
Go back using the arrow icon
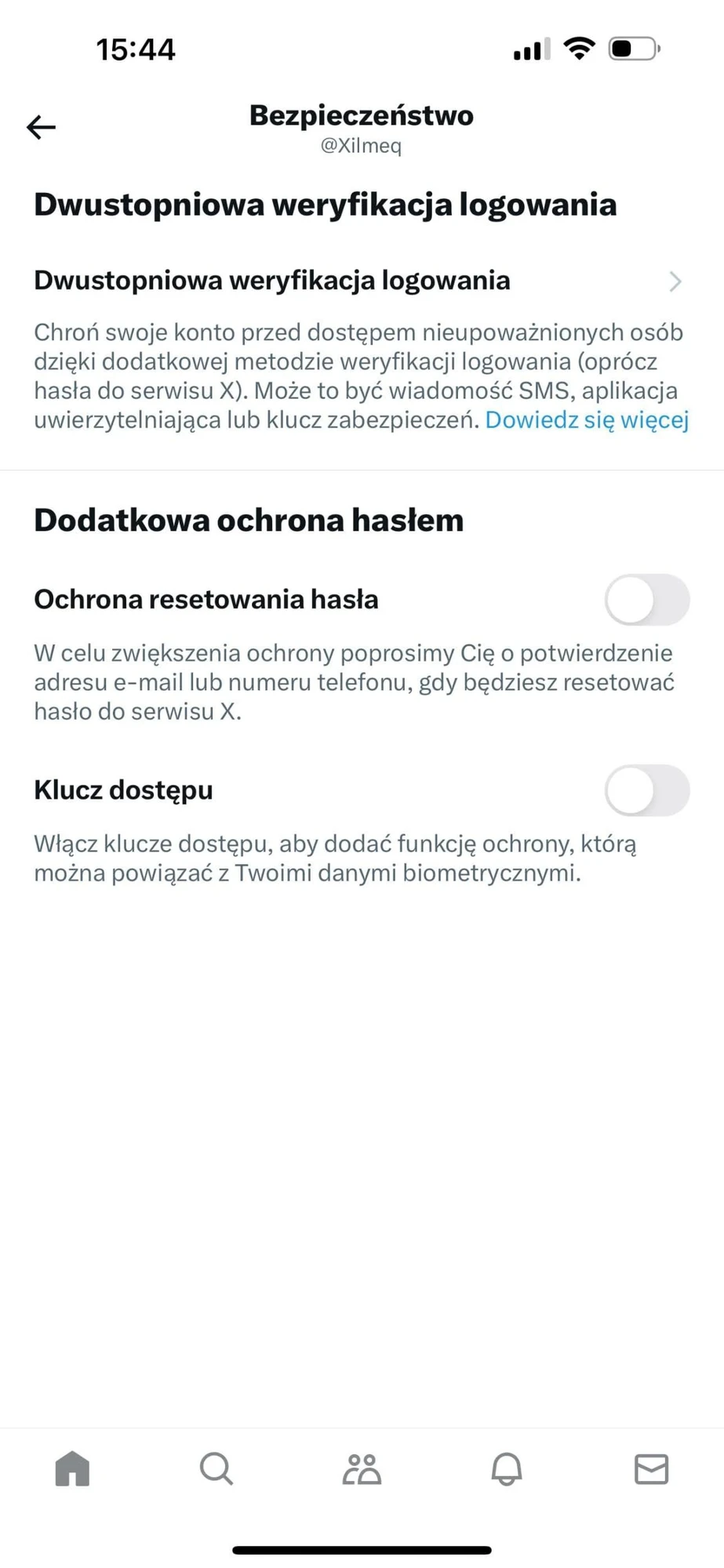pos(41,127)
